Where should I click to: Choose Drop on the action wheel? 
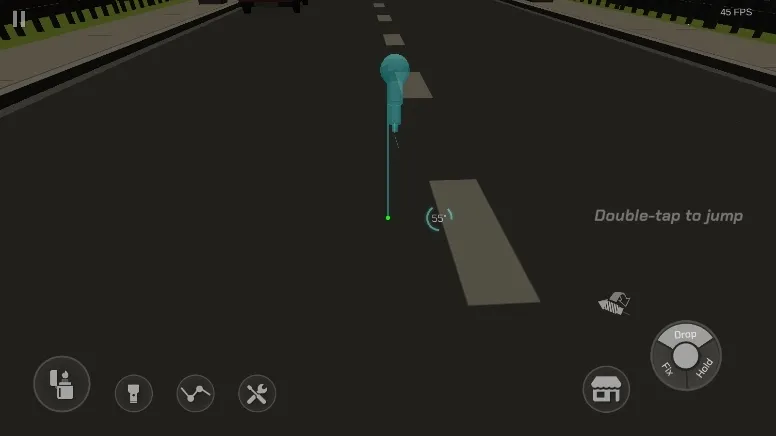pos(685,334)
